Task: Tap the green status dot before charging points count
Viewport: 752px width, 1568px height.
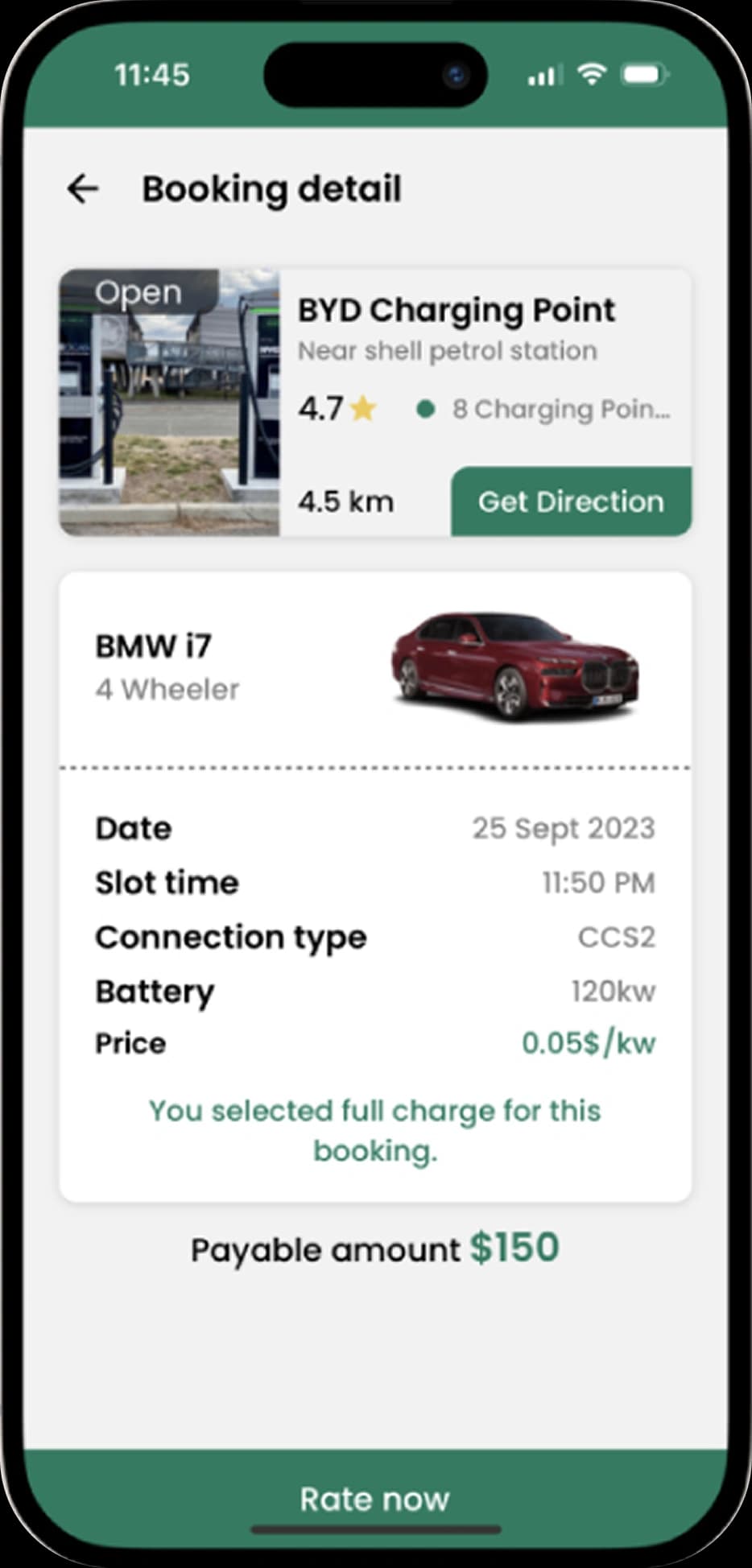Action: pos(424,410)
